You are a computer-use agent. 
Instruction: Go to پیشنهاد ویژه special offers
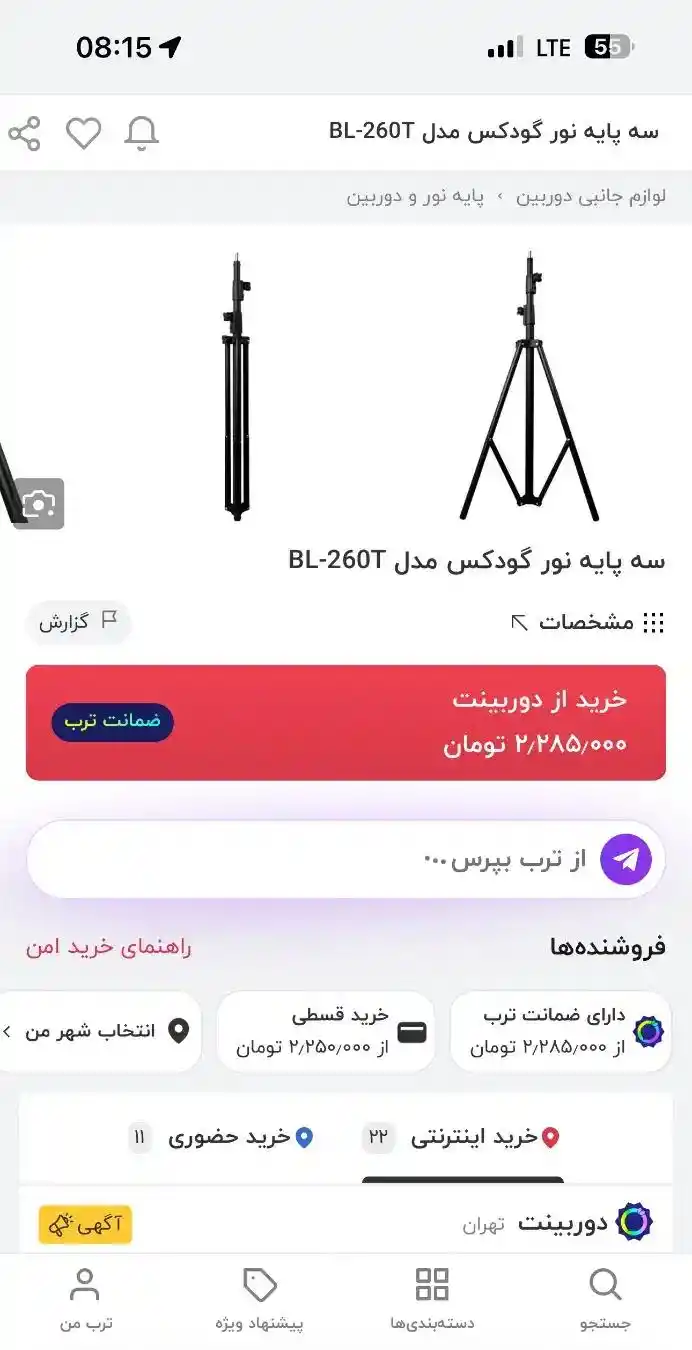coord(259,1300)
